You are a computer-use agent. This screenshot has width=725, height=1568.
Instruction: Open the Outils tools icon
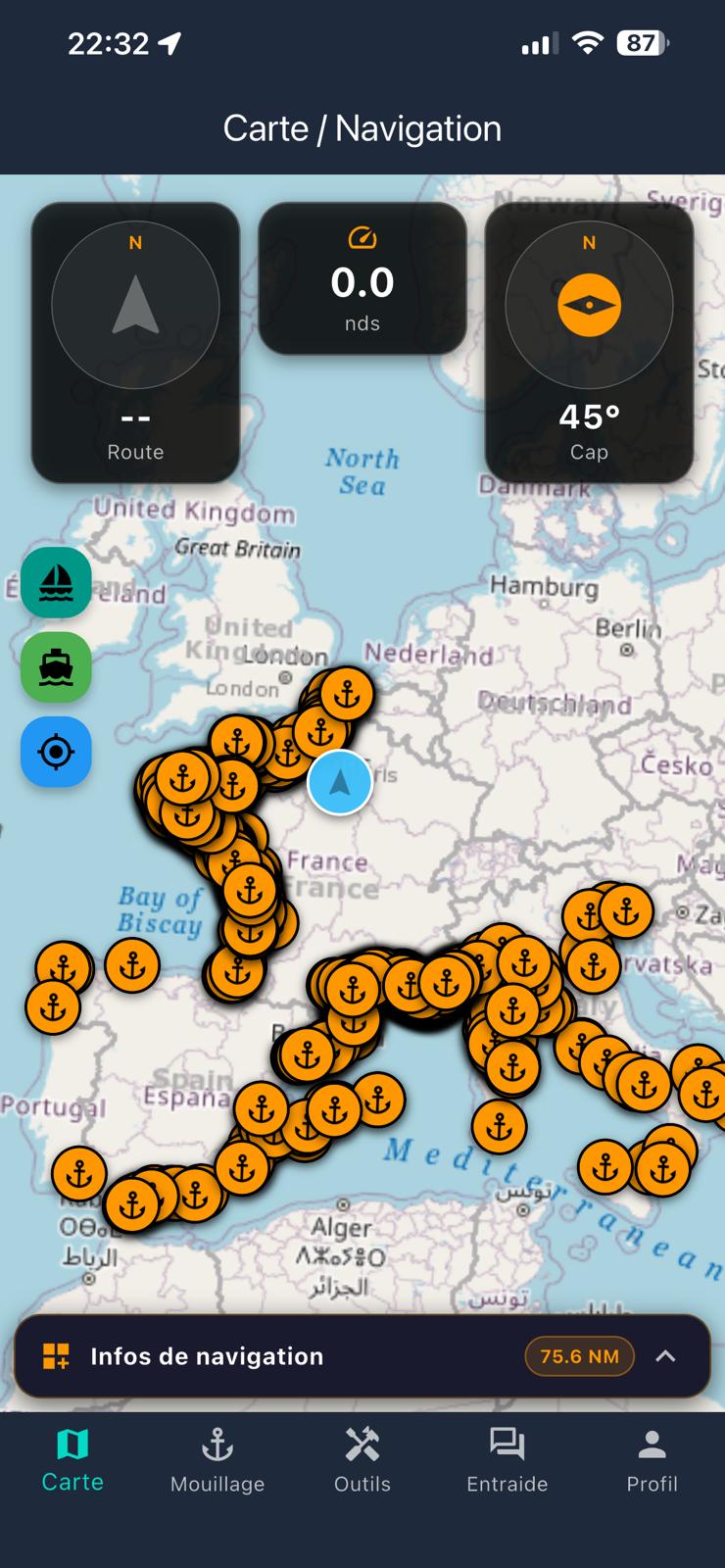click(362, 1443)
